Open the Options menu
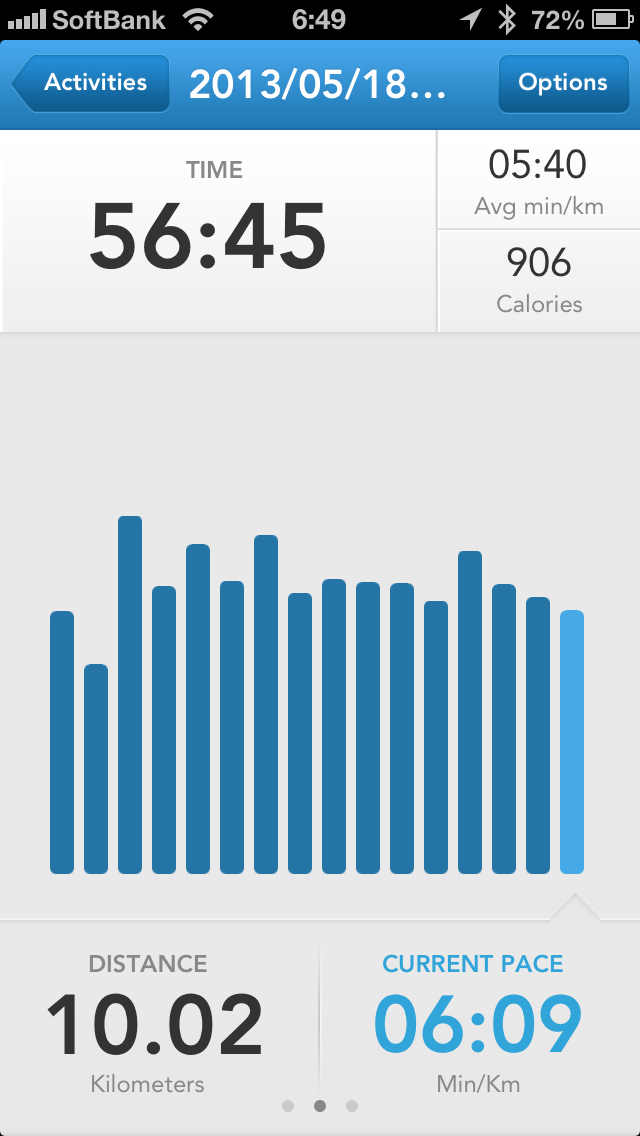The width and height of the screenshot is (640, 1136). [x=562, y=83]
